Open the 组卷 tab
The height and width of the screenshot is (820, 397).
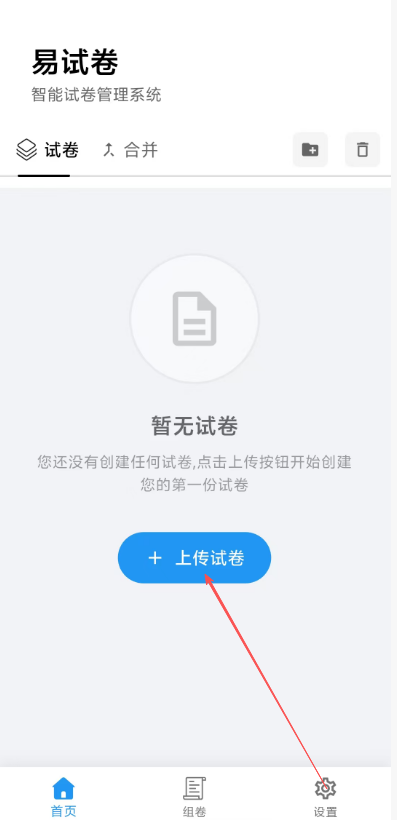coord(195,797)
